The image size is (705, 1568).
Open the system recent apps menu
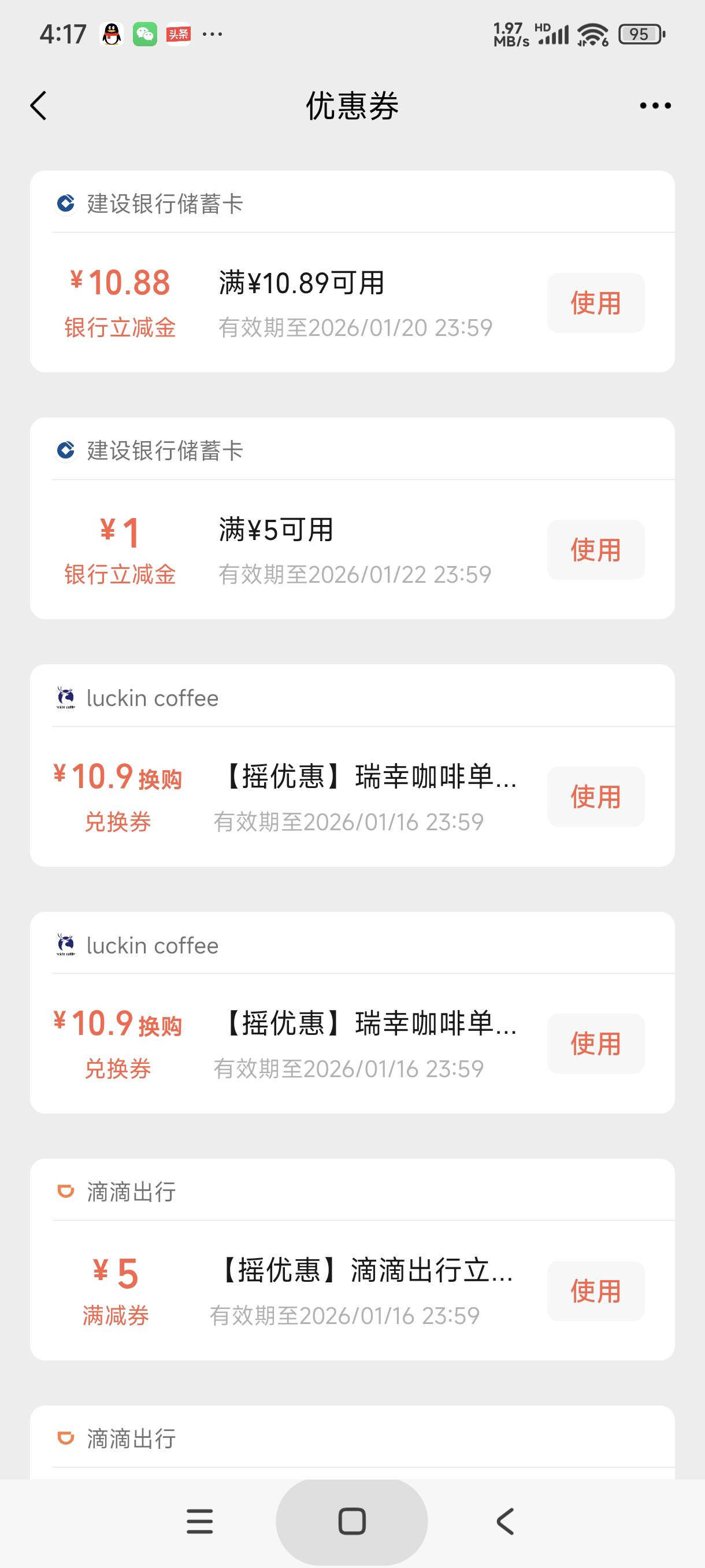tap(199, 1522)
